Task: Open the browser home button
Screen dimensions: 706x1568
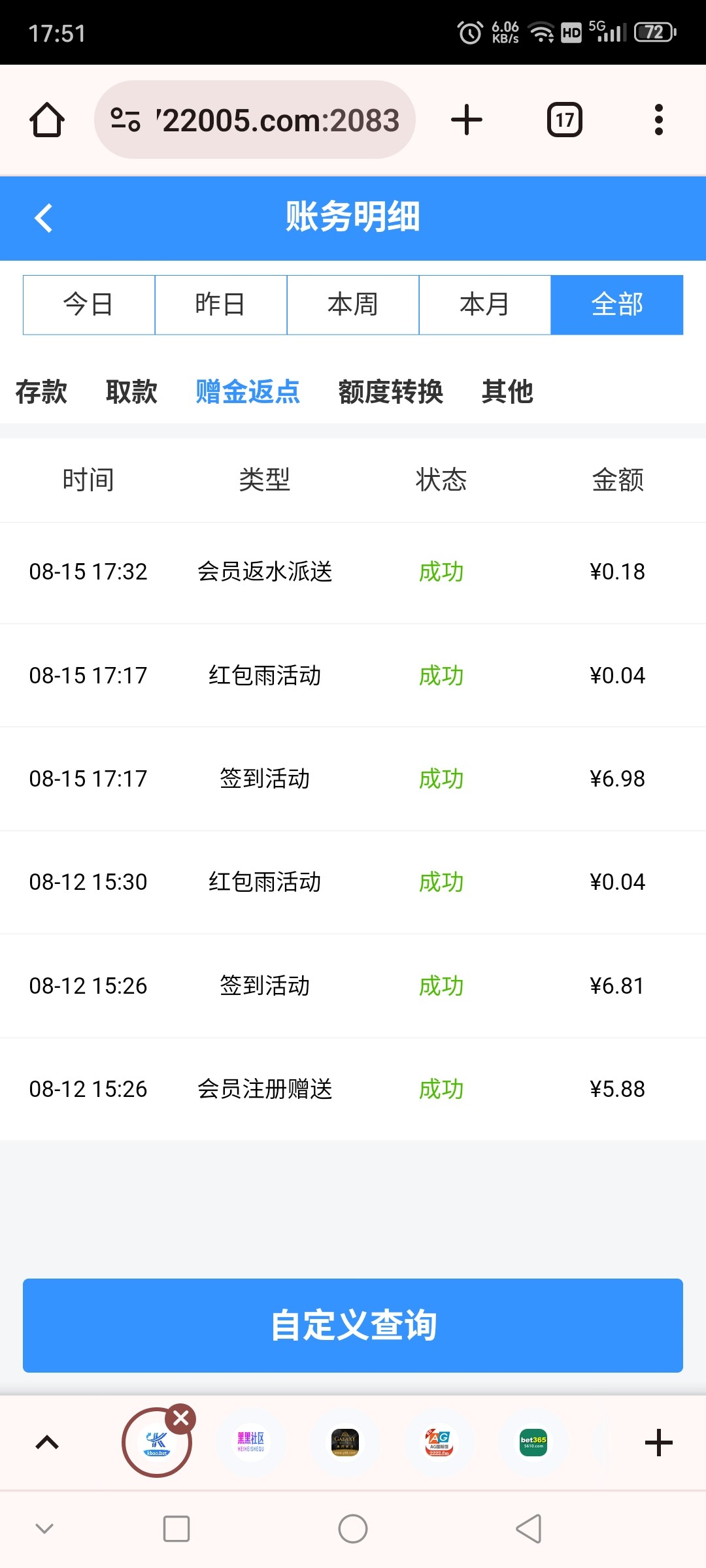Action: pos(47,120)
